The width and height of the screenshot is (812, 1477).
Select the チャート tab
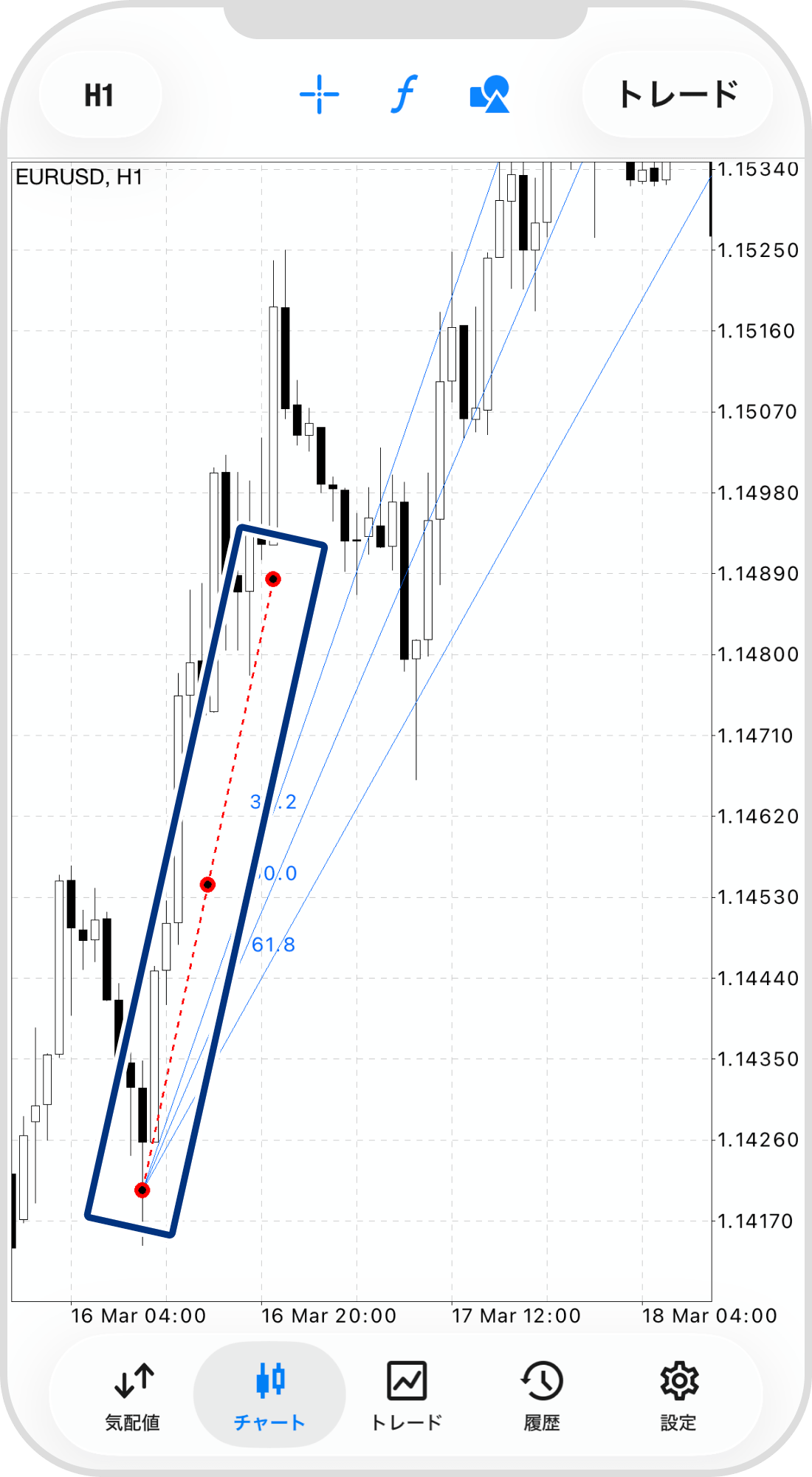pyautogui.click(x=269, y=1395)
